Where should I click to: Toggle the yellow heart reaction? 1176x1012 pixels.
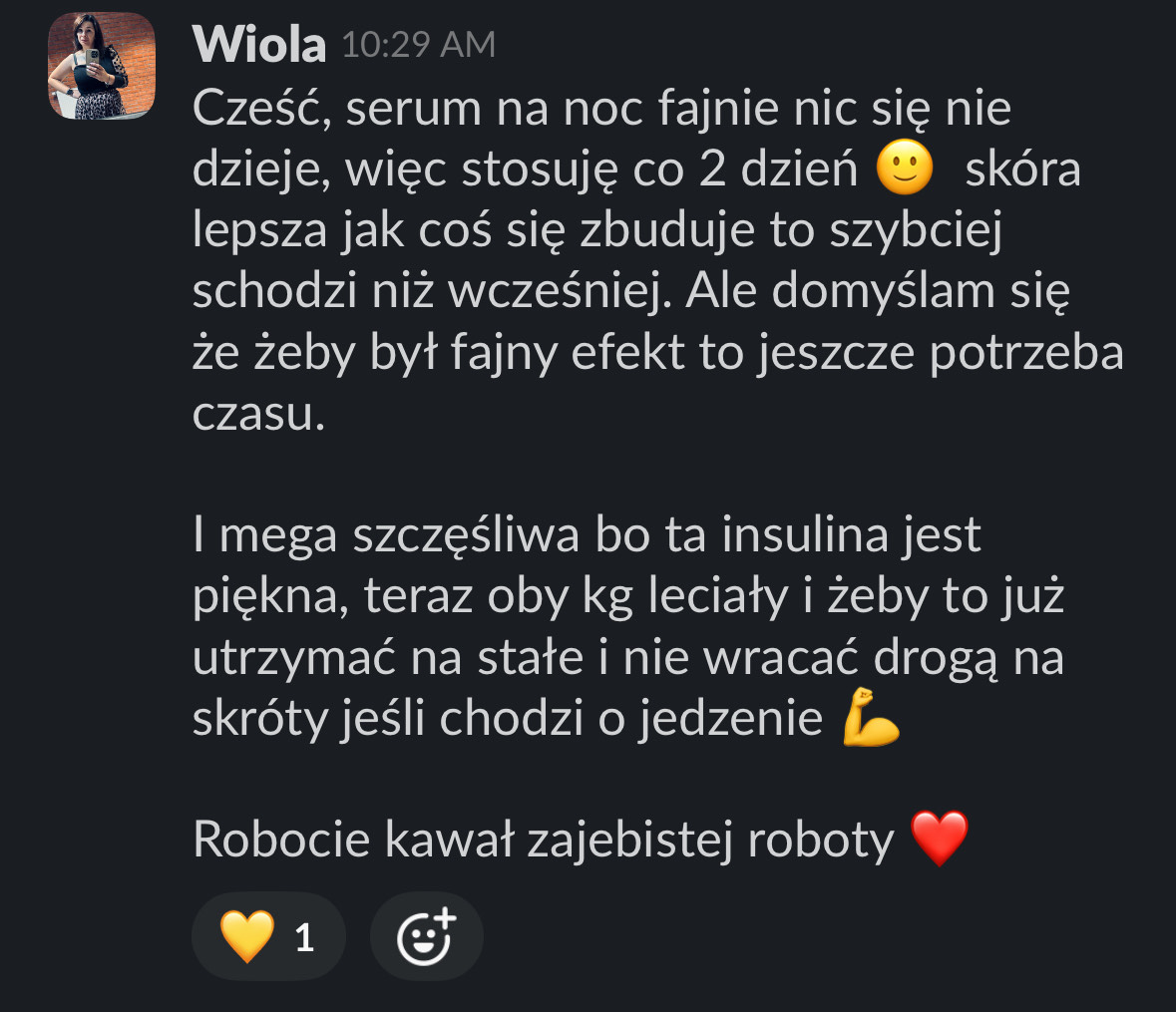click(268, 937)
